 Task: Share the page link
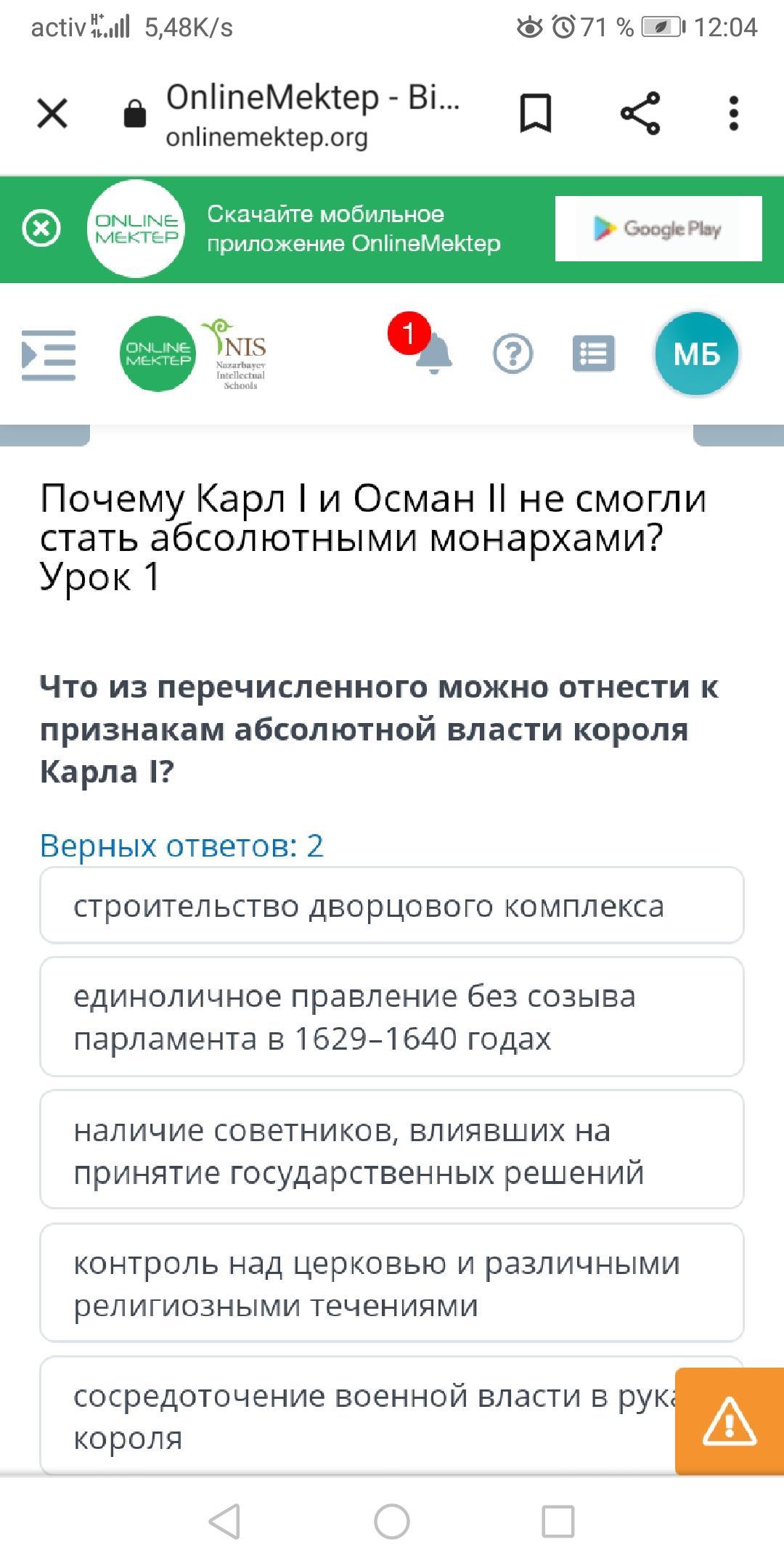pyautogui.click(x=640, y=114)
